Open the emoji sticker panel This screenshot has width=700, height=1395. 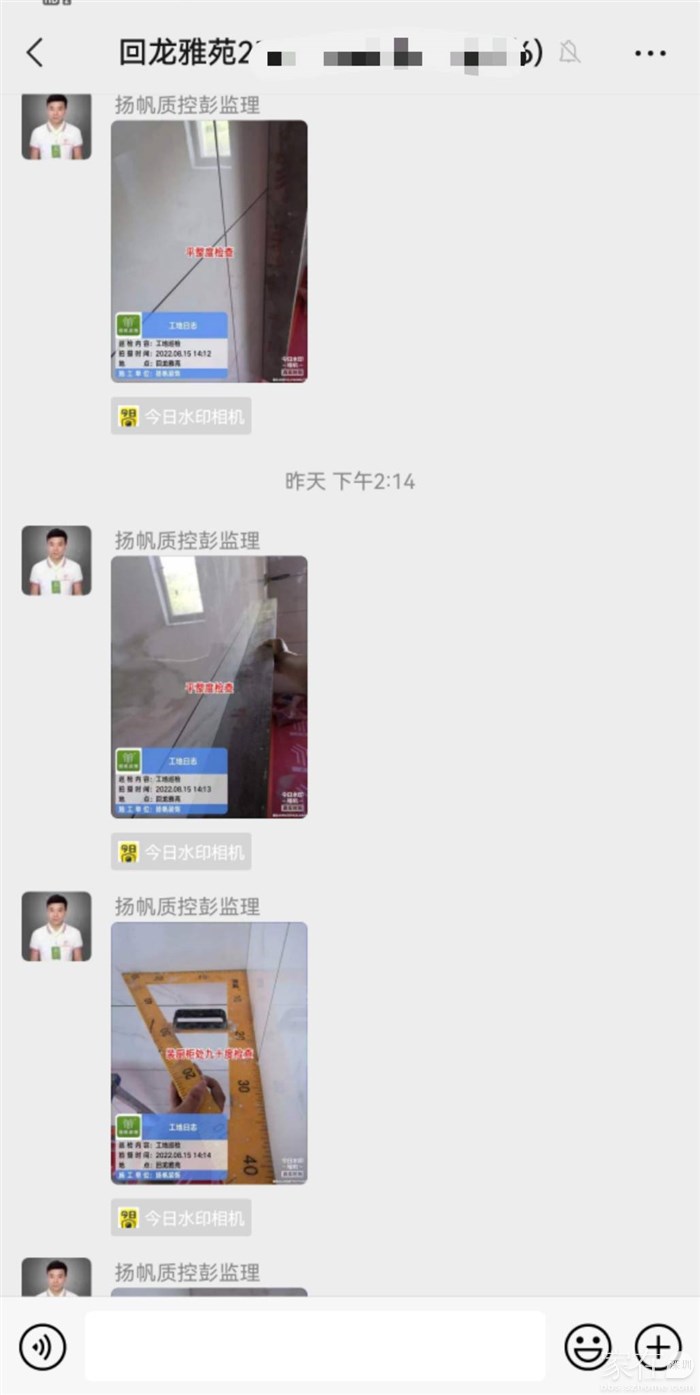[x=588, y=1346]
